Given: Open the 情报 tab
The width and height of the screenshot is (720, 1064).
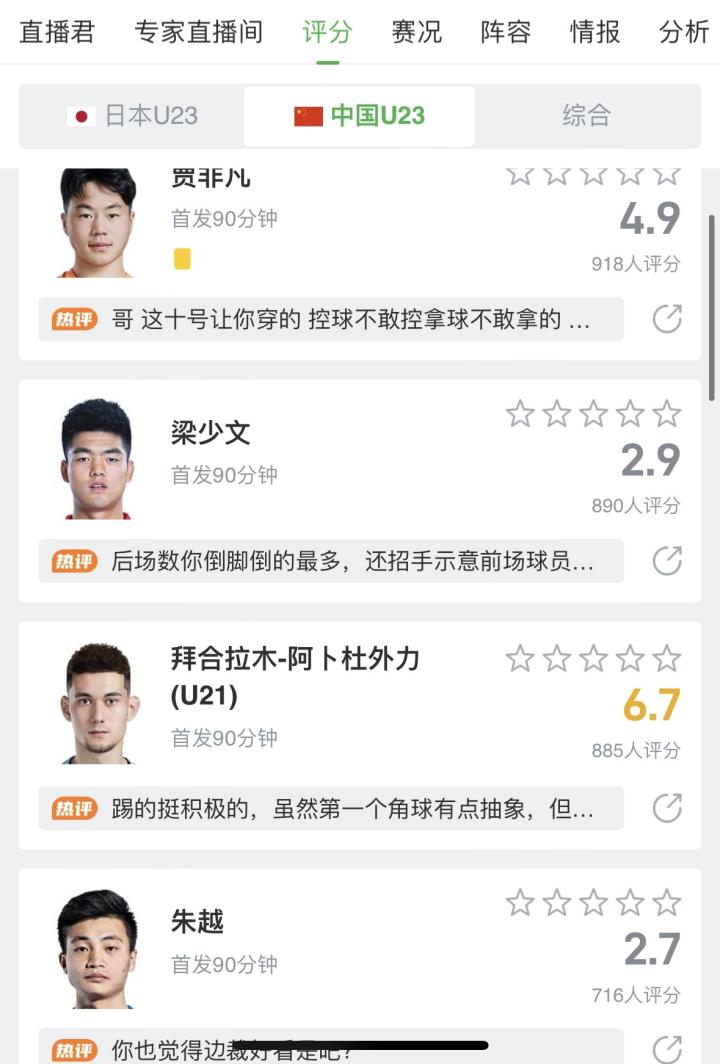Looking at the screenshot, I should [x=595, y=32].
